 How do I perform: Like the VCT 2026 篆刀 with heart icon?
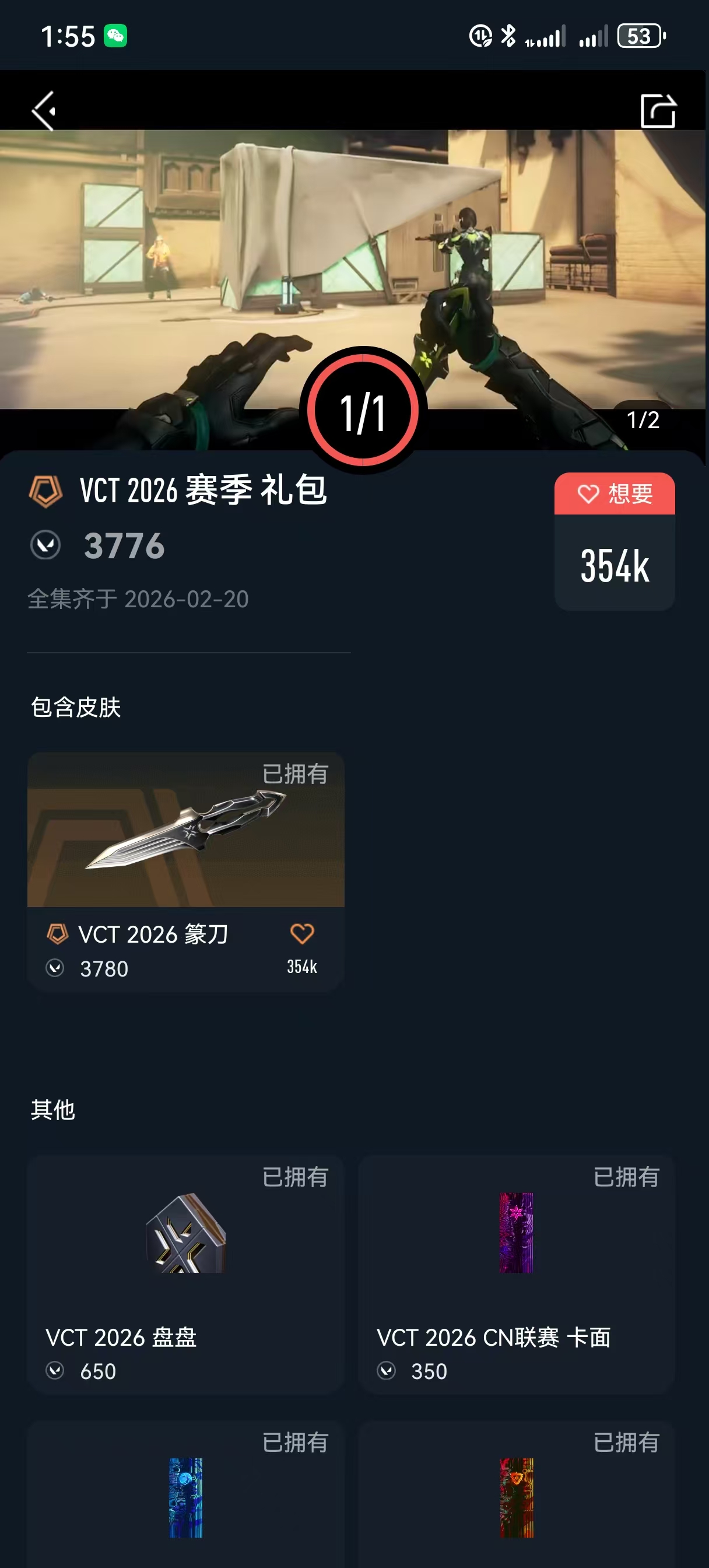coord(302,934)
